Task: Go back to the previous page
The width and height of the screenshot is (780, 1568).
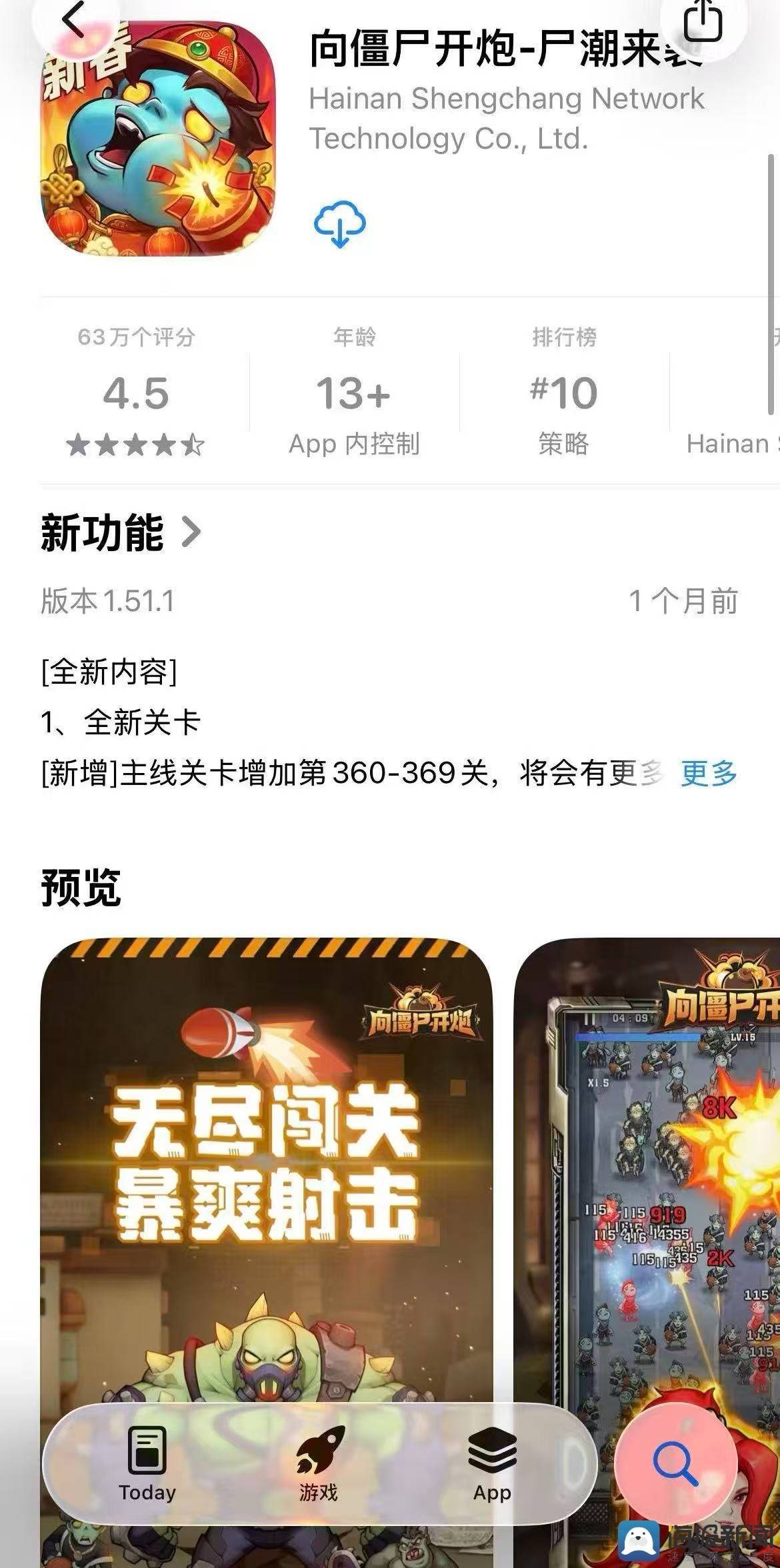Action: click(x=73, y=20)
